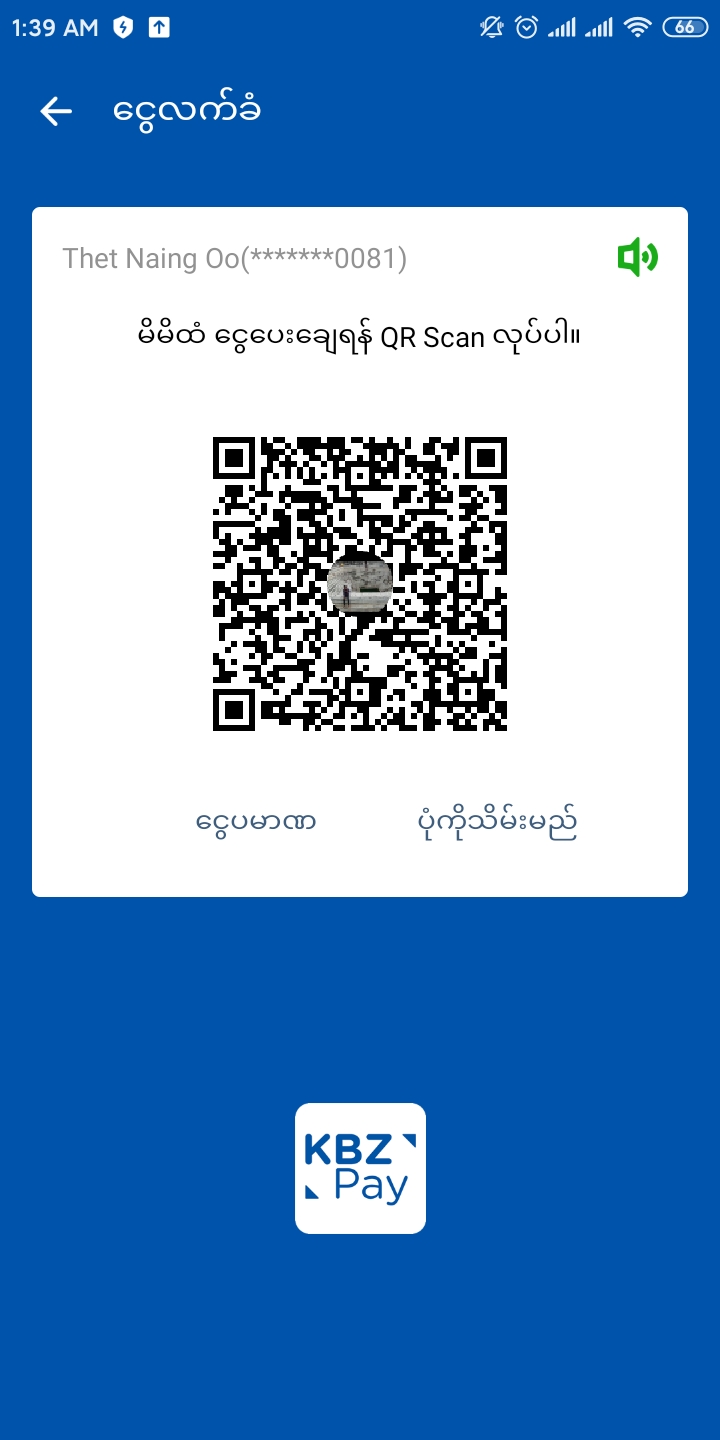The width and height of the screenshot is (720, 1440).
Task: Go back from the ငွေလက်ခံ screen
Action: click(x=56, y=111)
